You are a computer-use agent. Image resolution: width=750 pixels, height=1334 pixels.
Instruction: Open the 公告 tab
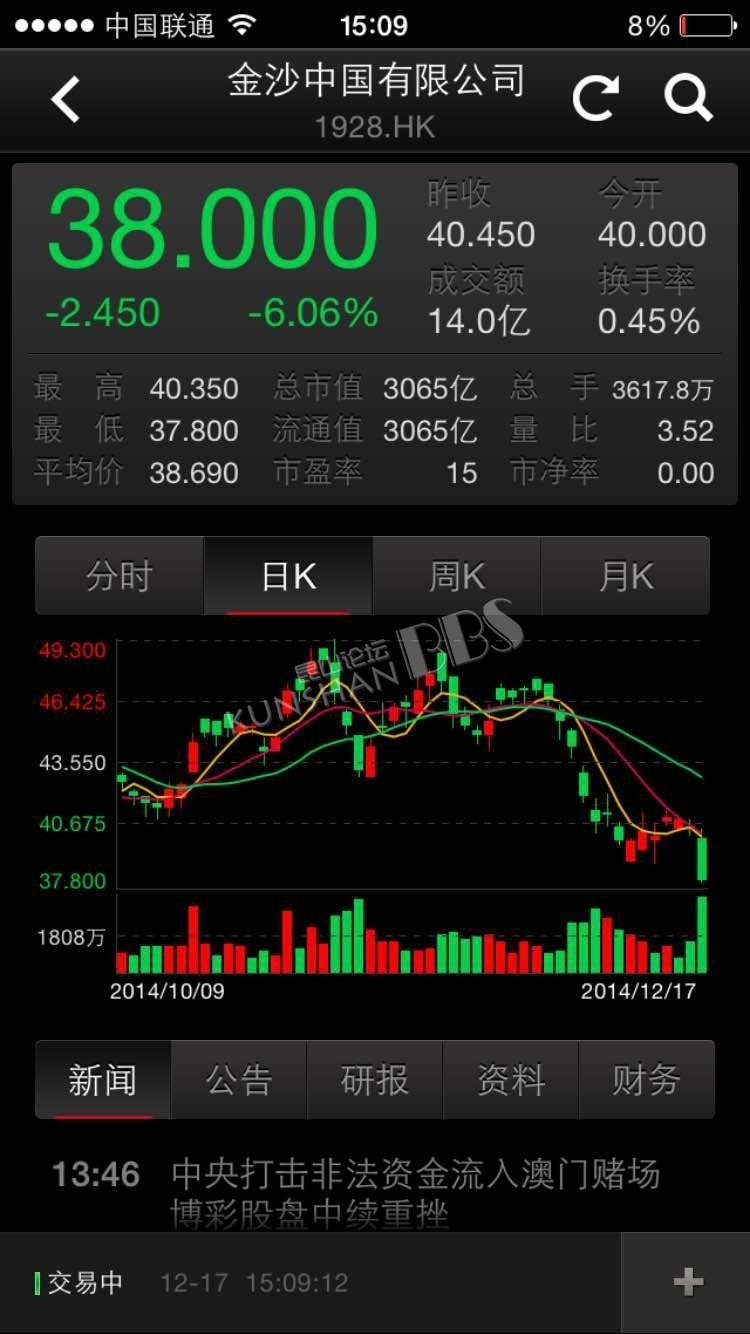[239, 1080]
